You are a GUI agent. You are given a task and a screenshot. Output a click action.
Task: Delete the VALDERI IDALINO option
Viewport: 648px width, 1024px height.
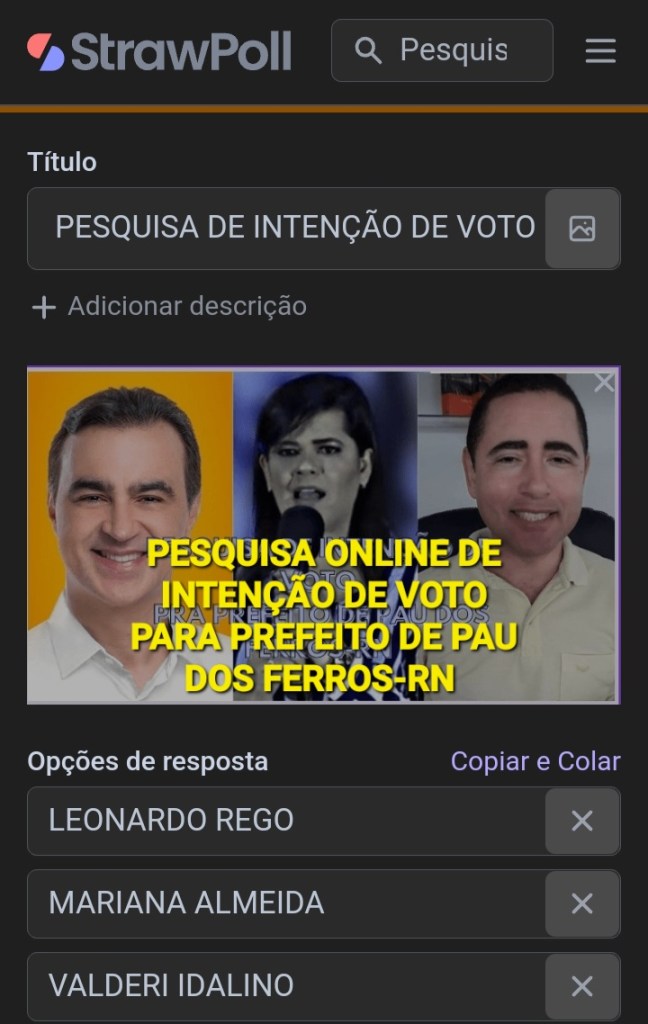coord(582,987)
